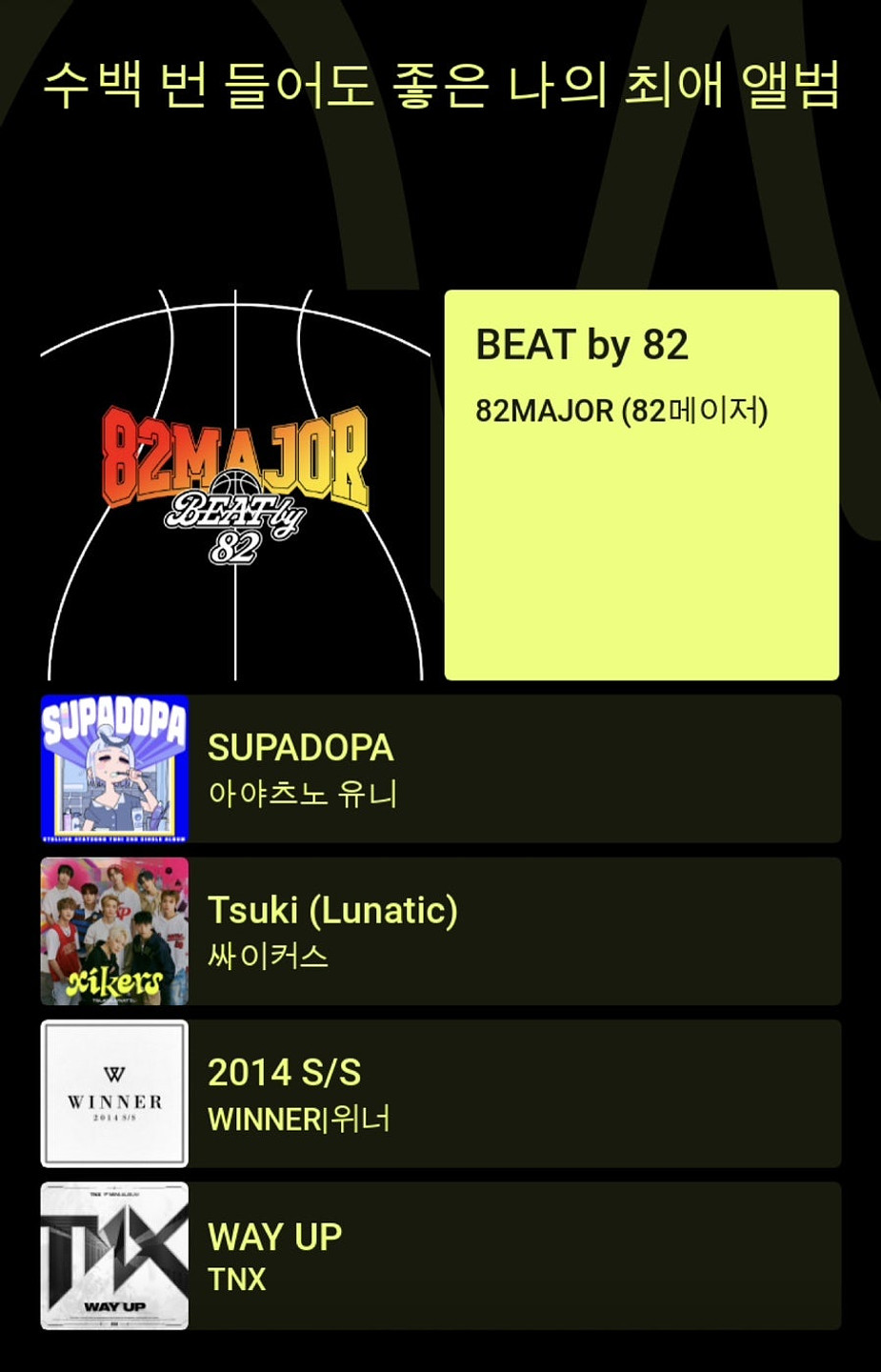Viewport: 881px width, 1372px height.
Task: Open the featured BEAT by 82 album card
Action: (x=641, y=484)
